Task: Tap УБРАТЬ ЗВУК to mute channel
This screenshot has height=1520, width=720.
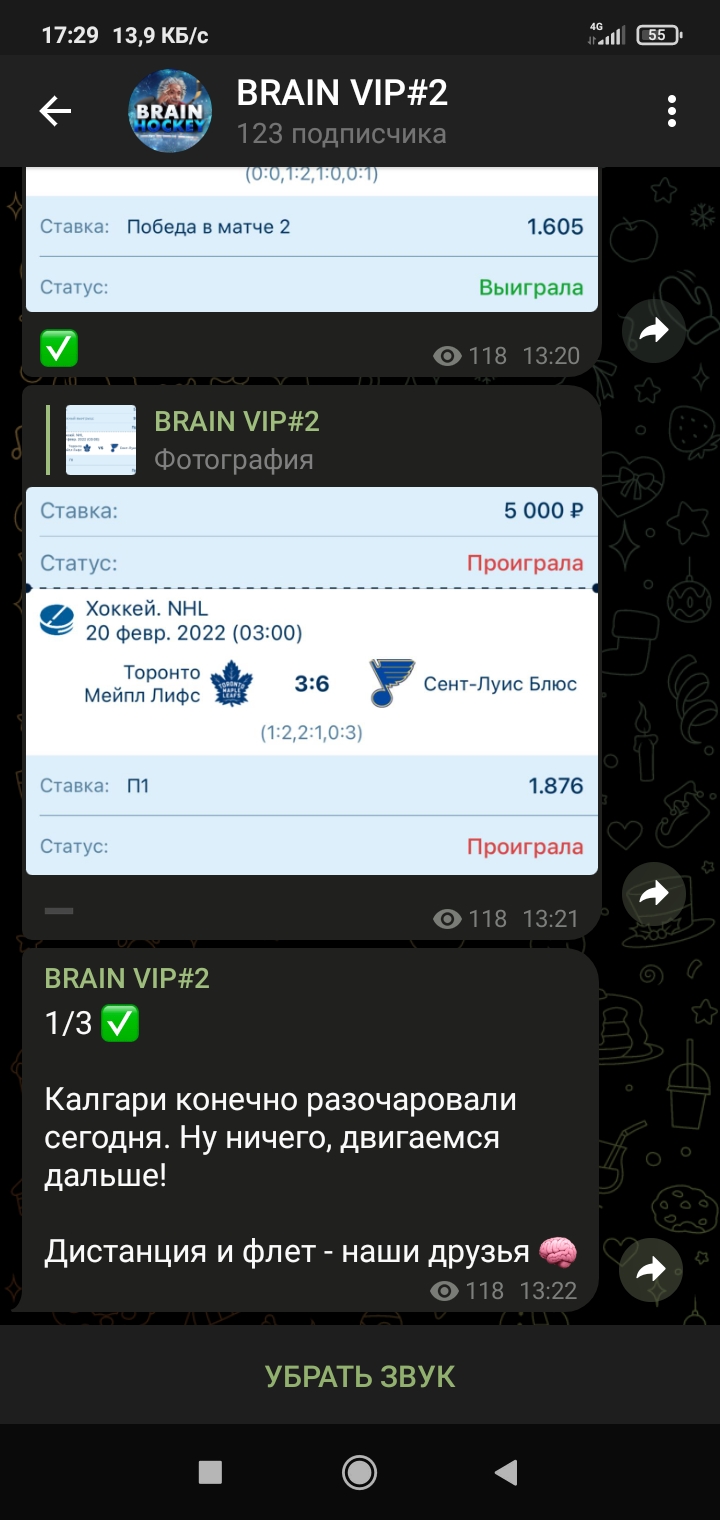Action: 360,1376
